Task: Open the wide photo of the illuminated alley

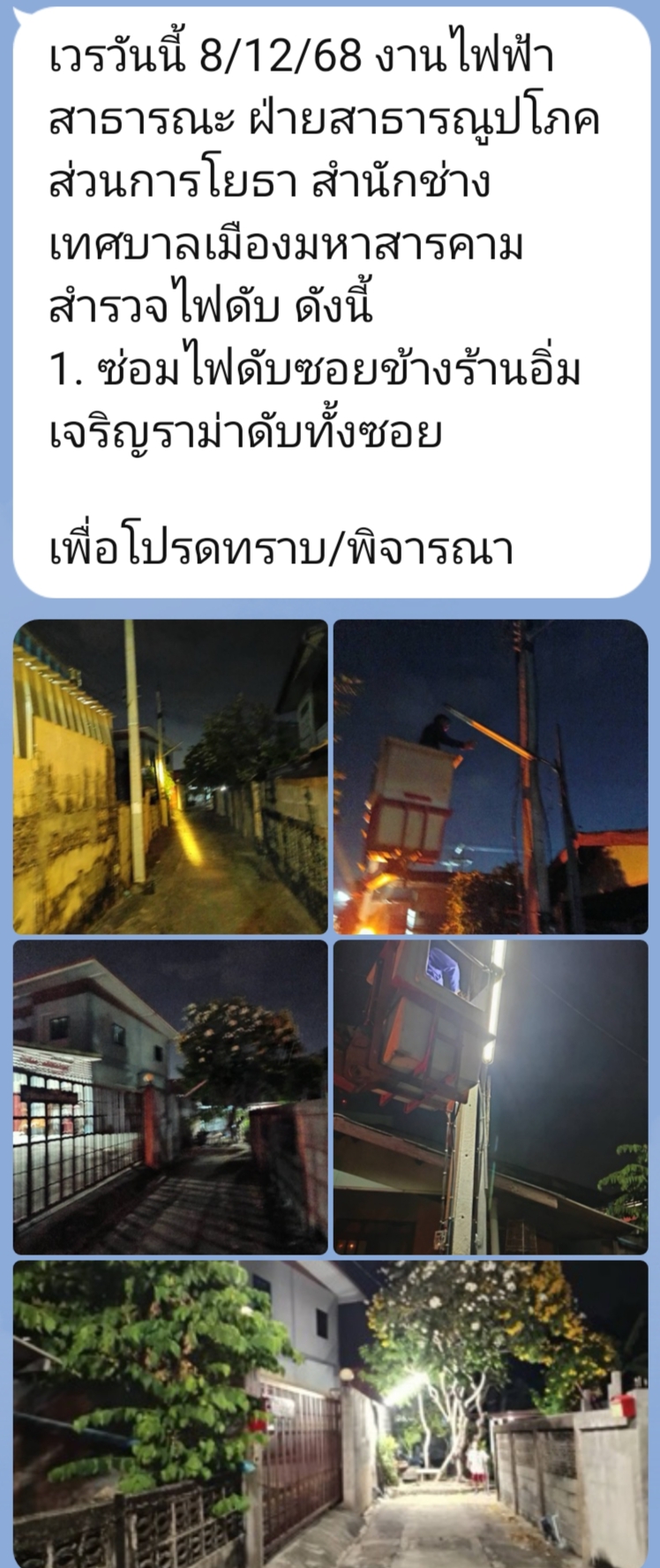Action: point(330,1413)
